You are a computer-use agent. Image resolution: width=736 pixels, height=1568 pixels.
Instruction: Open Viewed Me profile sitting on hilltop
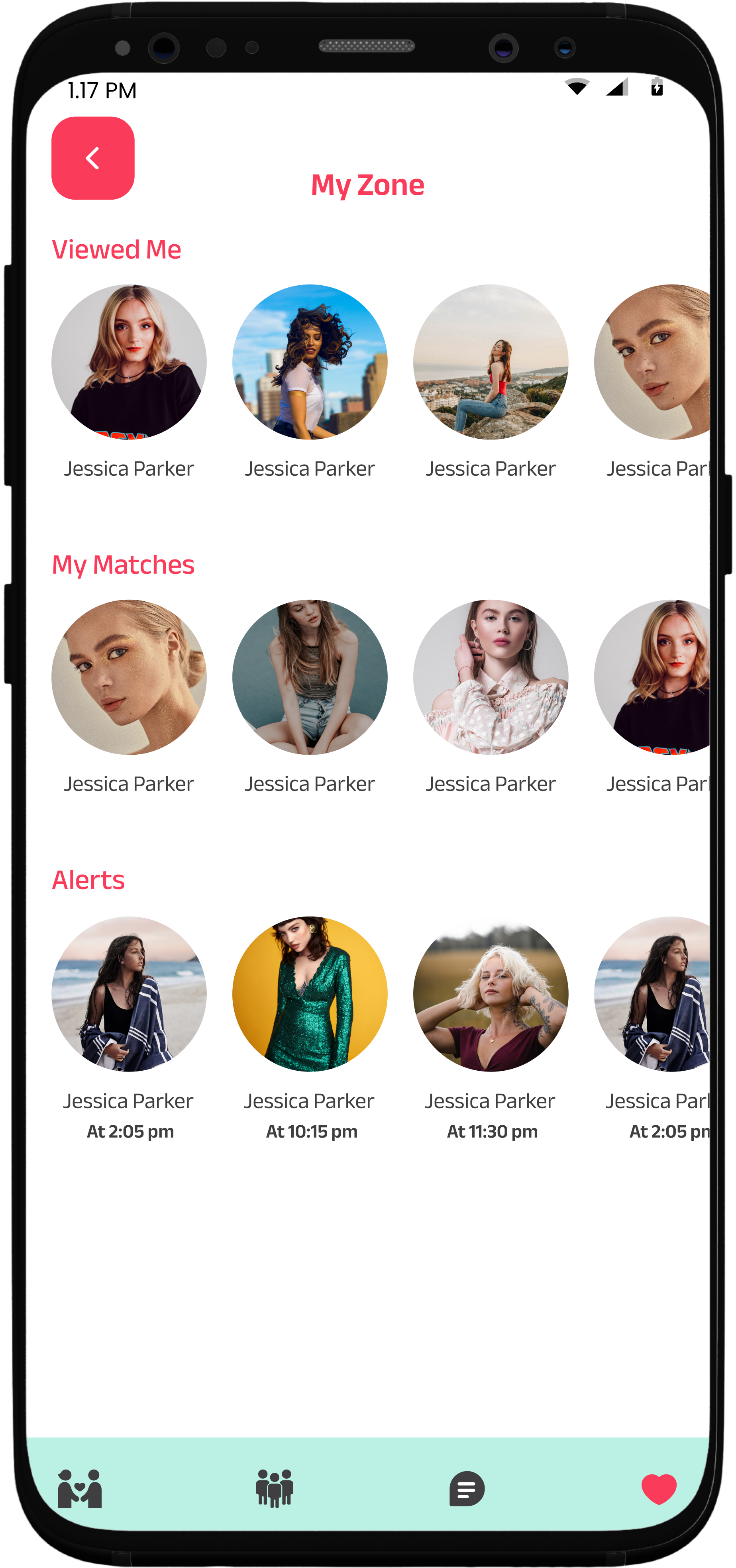tap(491, 362)
